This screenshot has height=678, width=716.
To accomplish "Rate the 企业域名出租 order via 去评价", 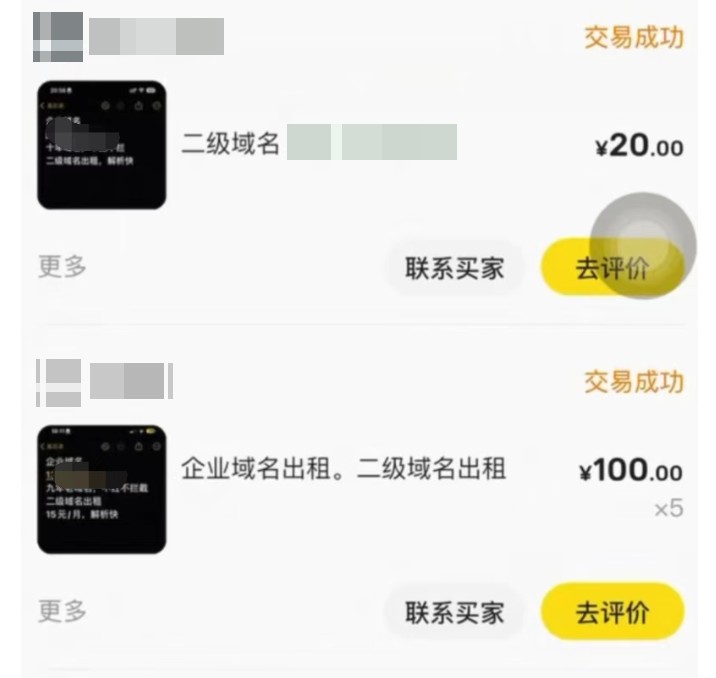I will coord(611,612).
